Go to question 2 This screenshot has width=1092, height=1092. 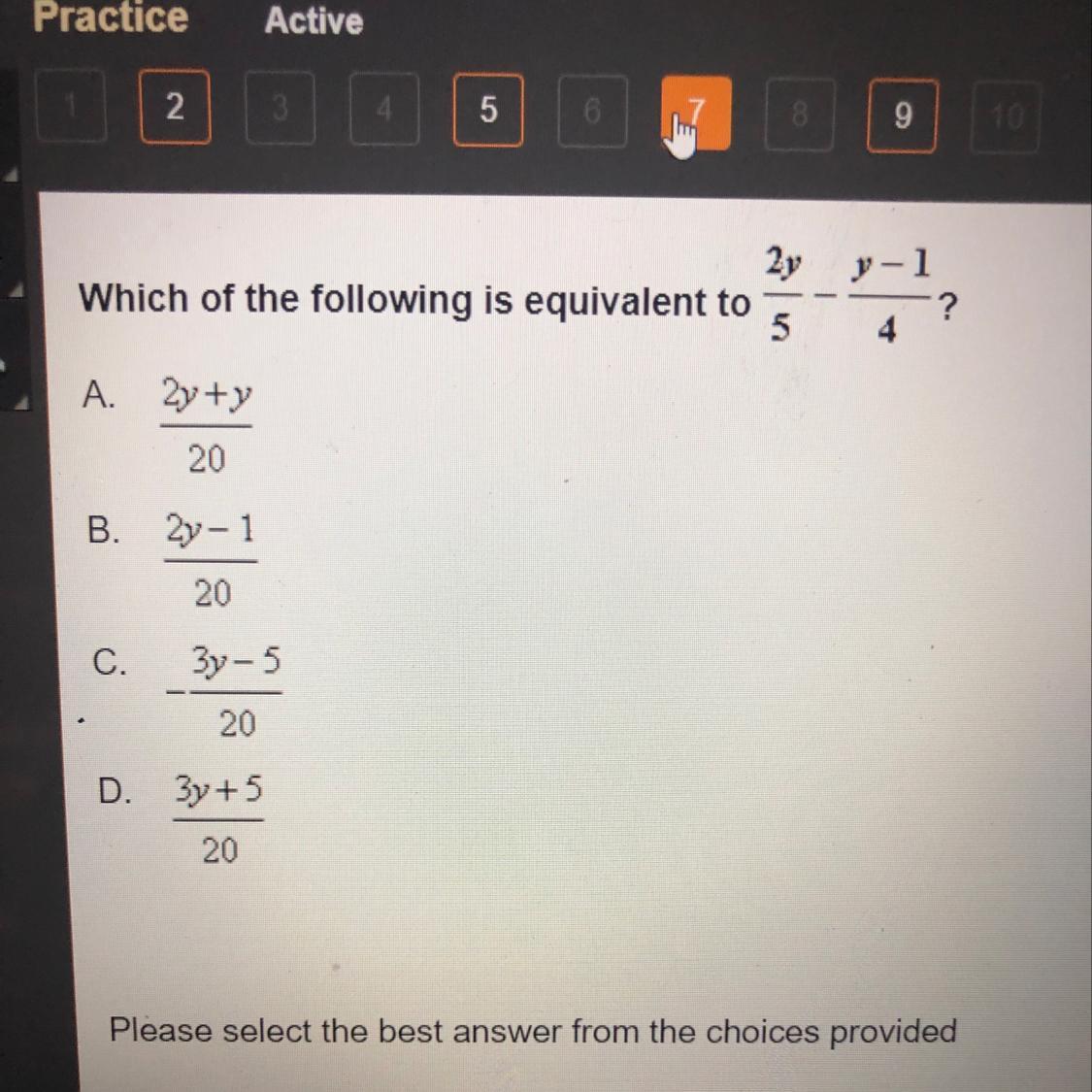point(175,107)
